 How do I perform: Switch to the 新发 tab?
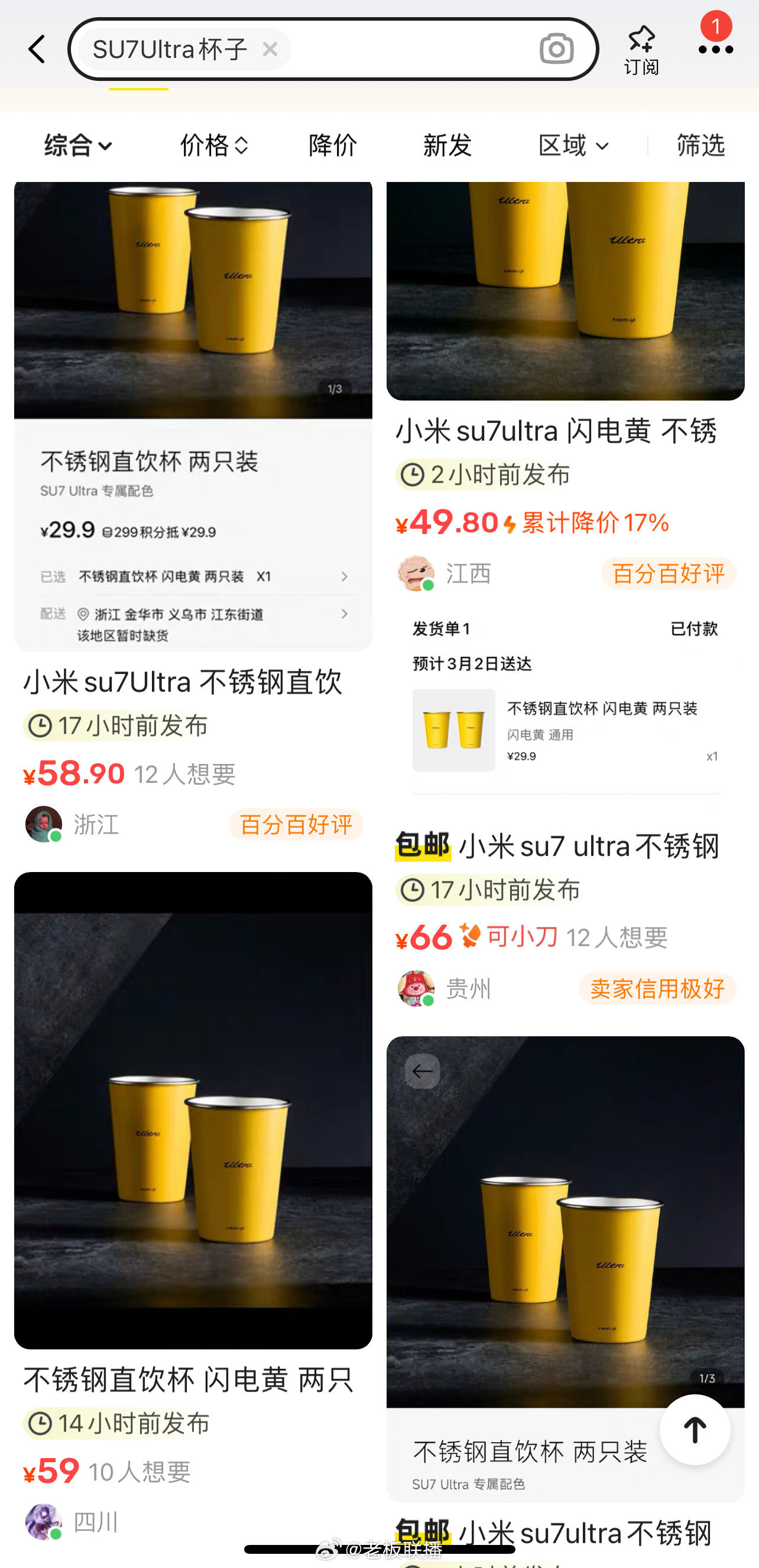click(447, 145)
